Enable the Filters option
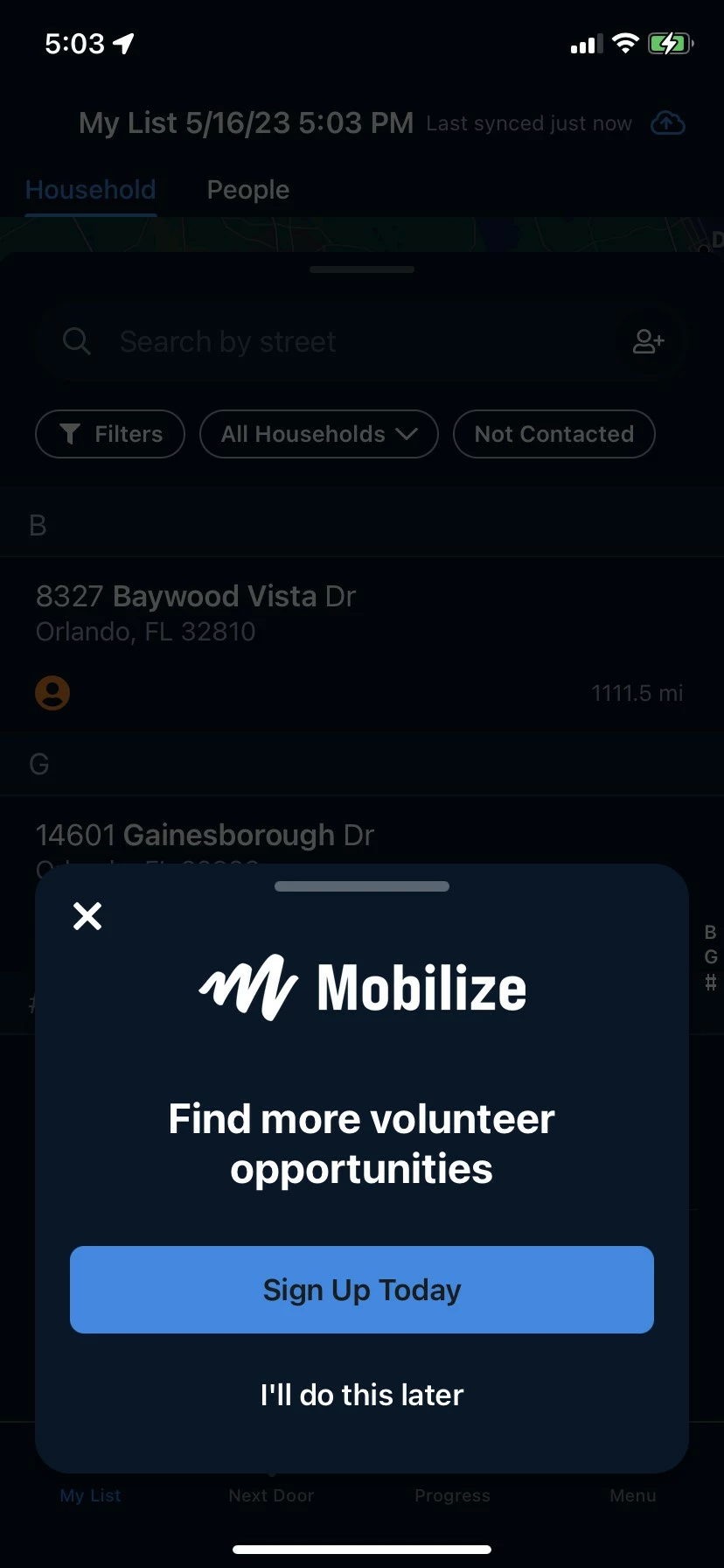Screen dimensions: 724x1568 109,434
